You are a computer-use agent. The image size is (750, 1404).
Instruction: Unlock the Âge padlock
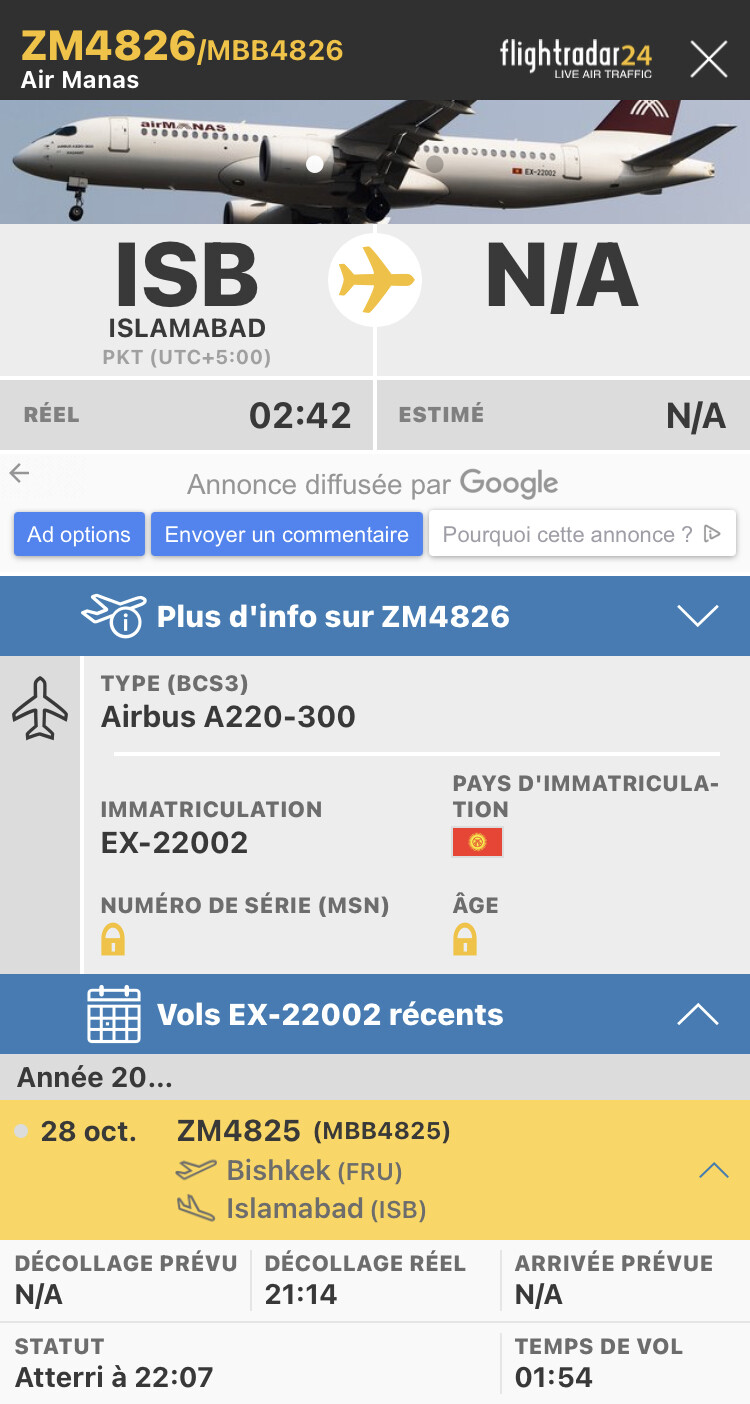point(465,940)
